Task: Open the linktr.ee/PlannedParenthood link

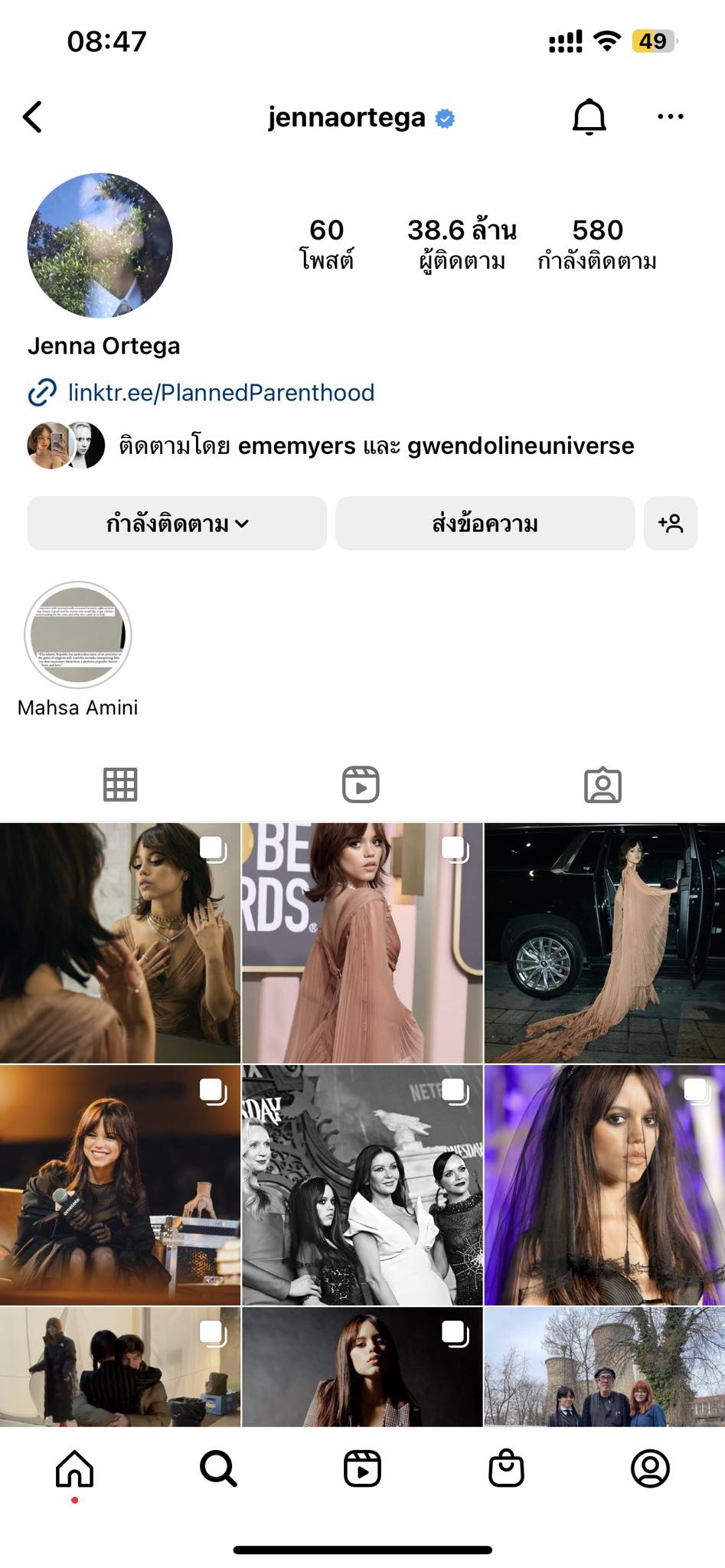Action: (220, 393)
